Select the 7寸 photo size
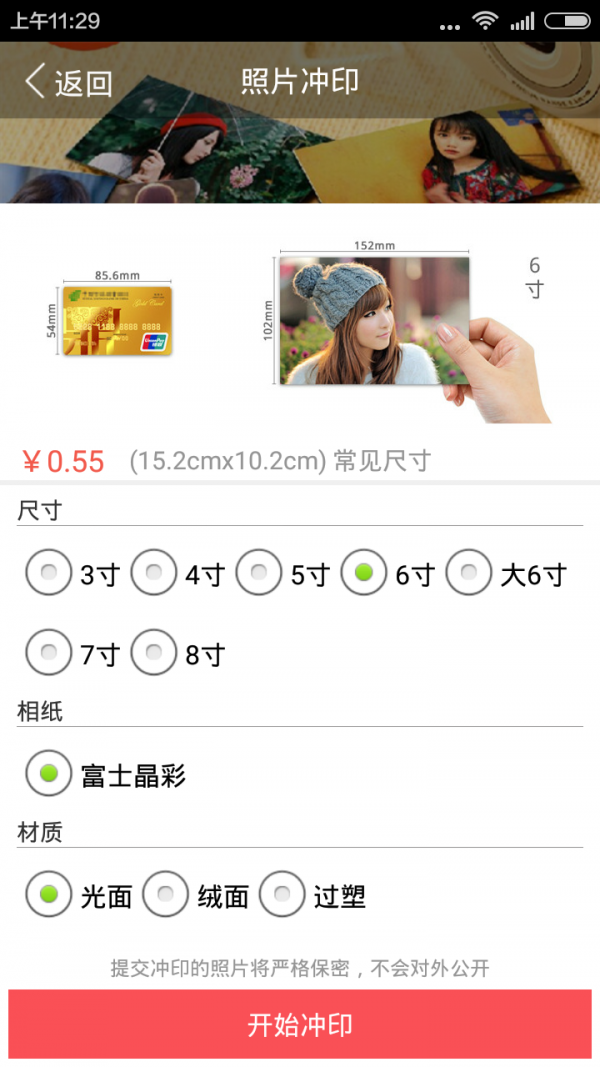The width and height of the screenshot is (600, 1067). pos(49,653)
